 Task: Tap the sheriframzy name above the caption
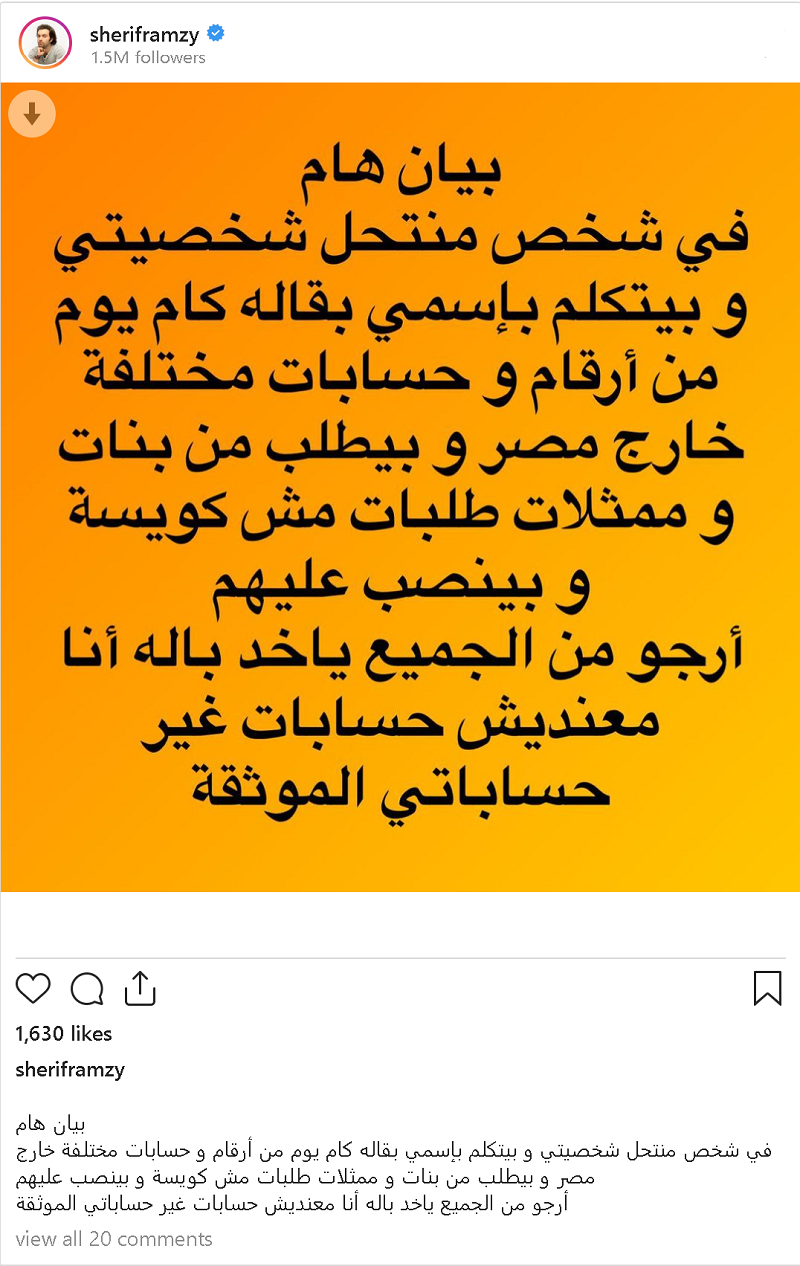pos(70,1070)
